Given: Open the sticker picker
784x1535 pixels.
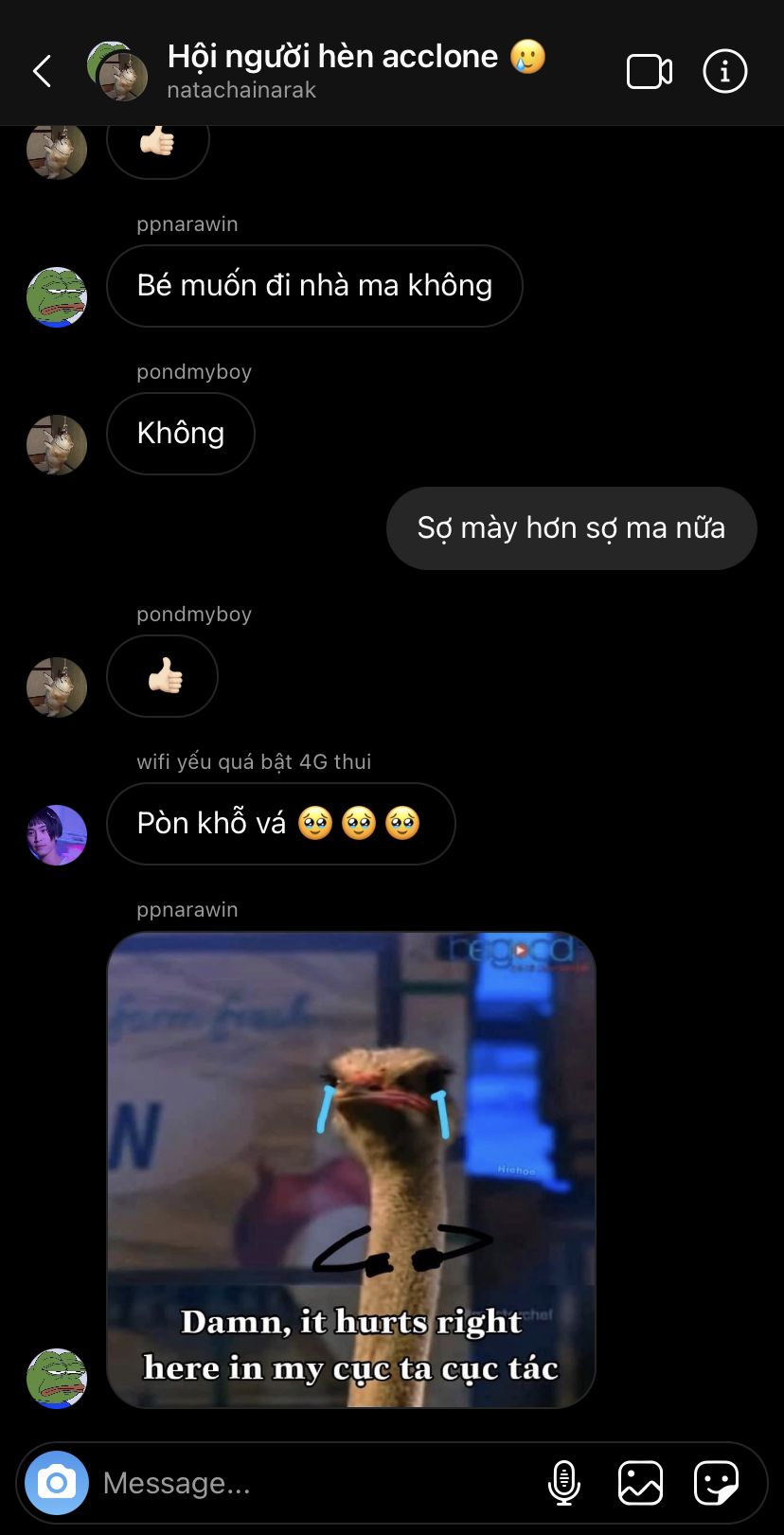Looking at the screenshot, I should (x=716, y=1483).
